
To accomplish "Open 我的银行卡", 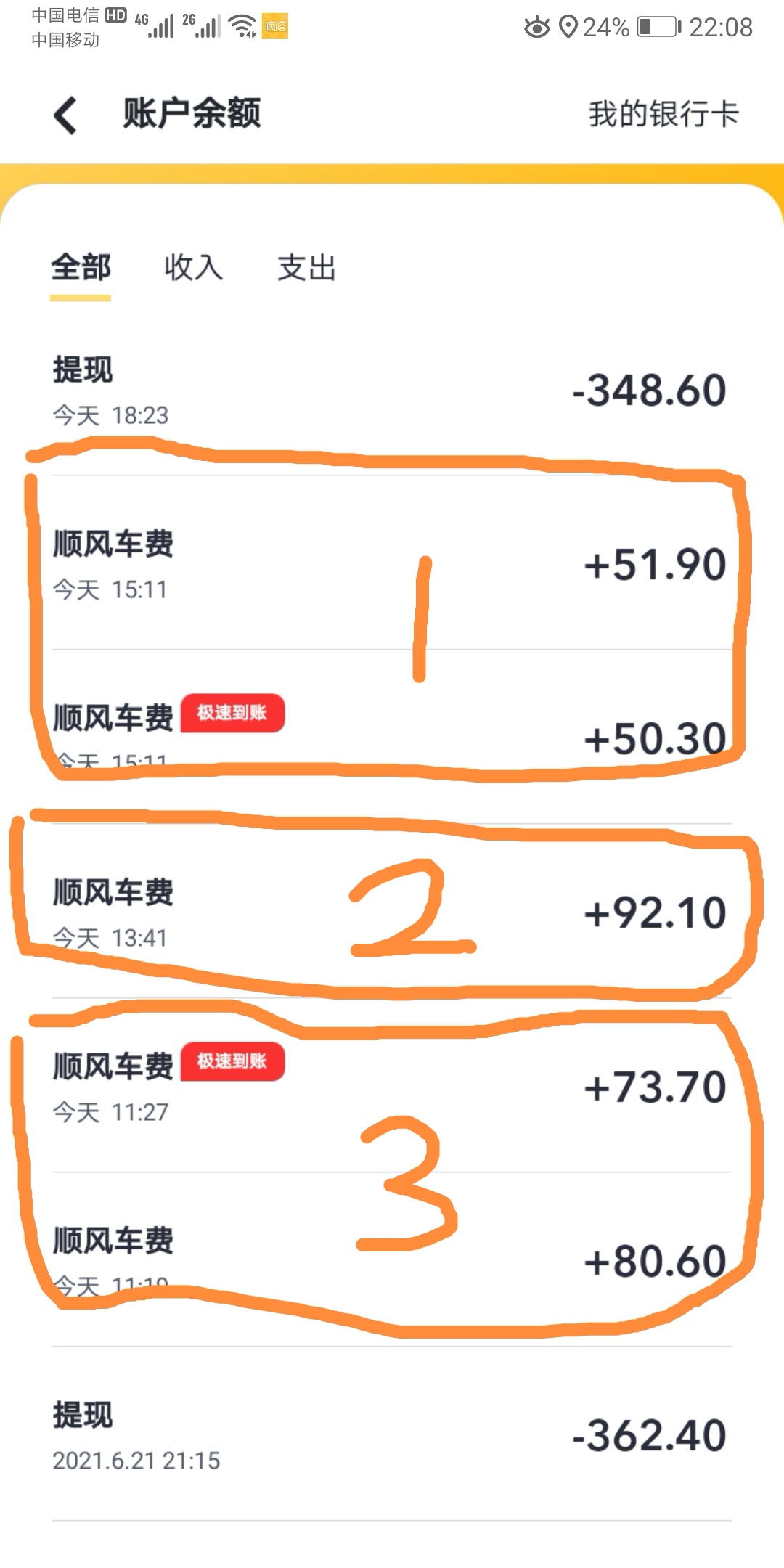I will [662, 114].
